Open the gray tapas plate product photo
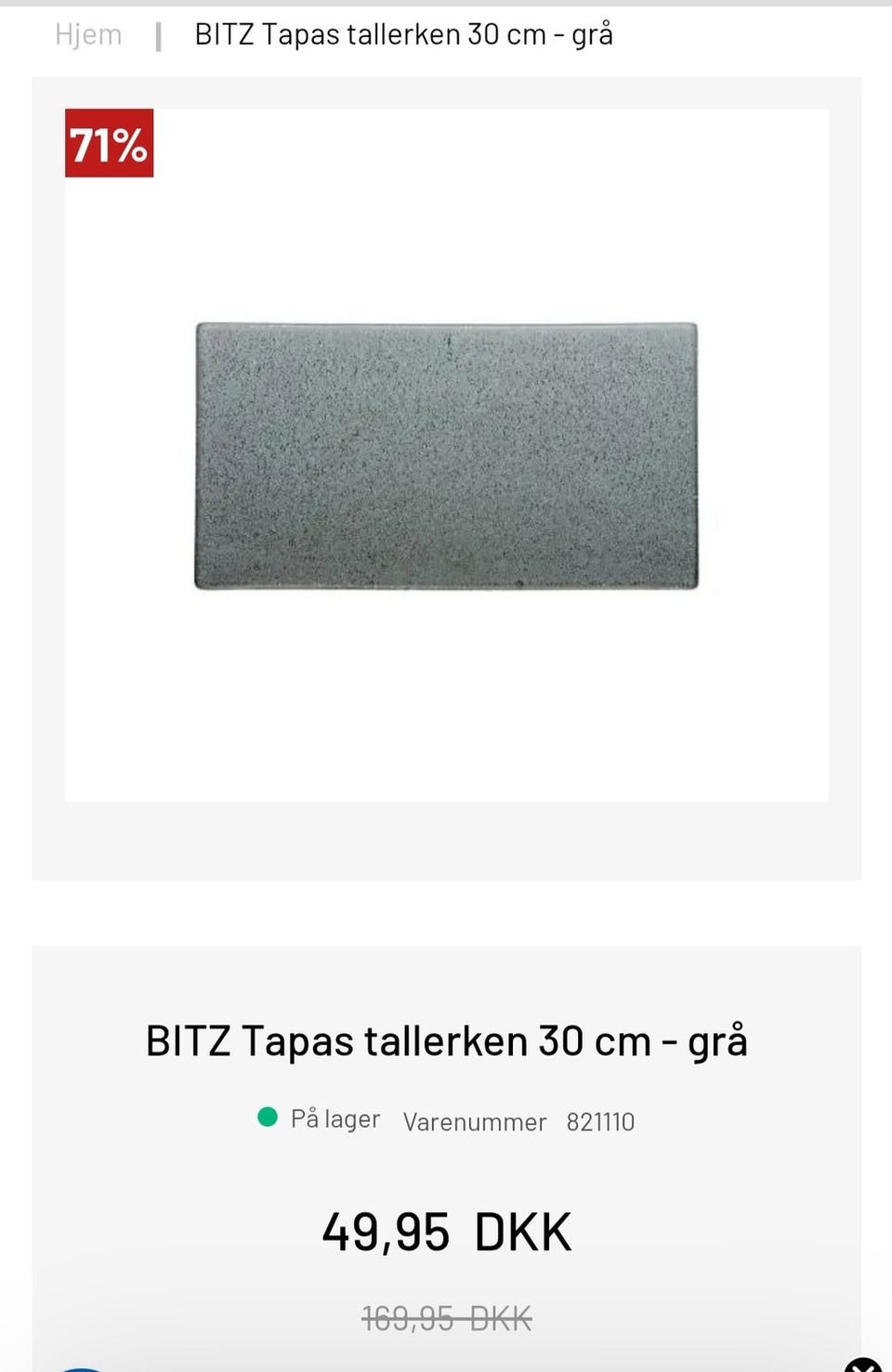 click(x=446, y=454)
